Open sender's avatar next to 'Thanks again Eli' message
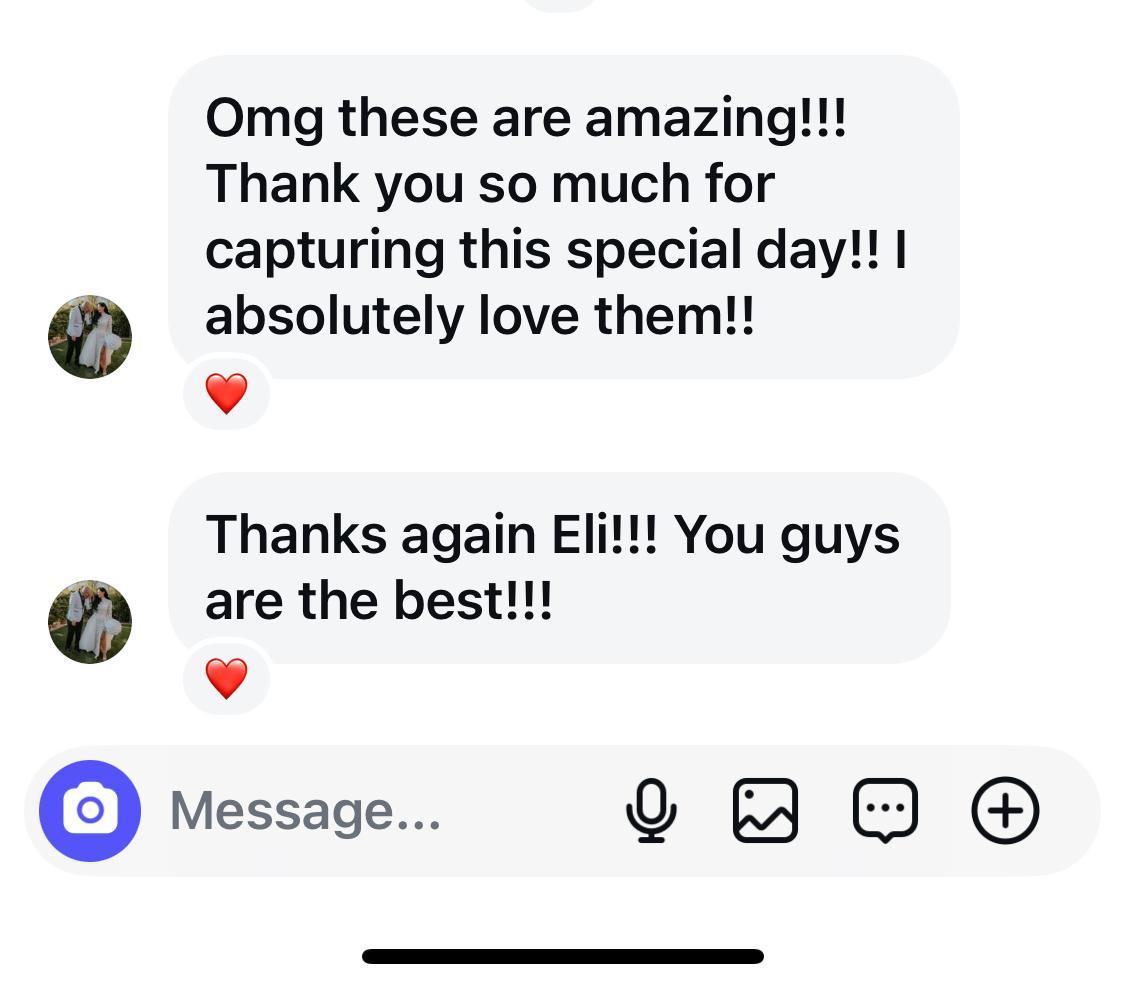 coord(90,621)
